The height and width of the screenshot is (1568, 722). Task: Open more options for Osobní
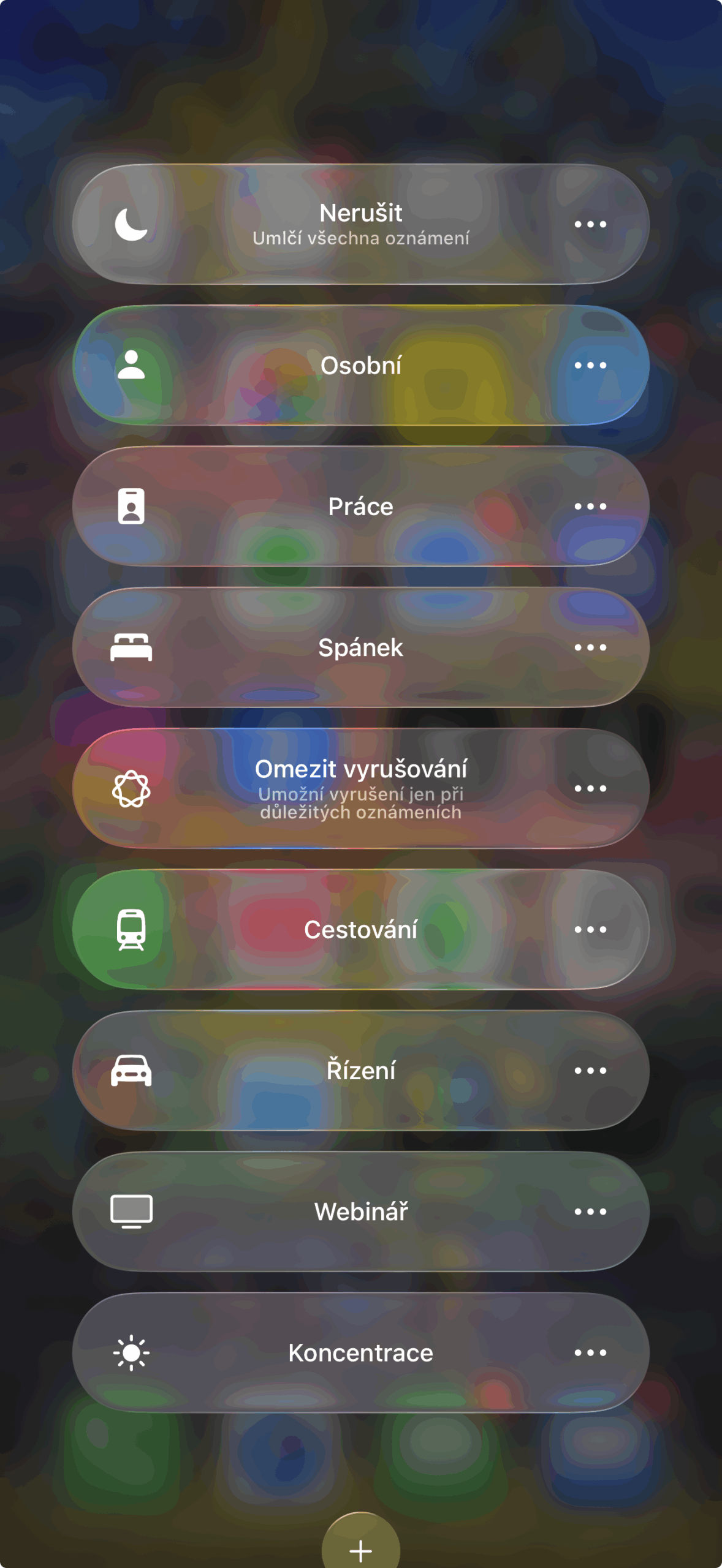[590, 366]
